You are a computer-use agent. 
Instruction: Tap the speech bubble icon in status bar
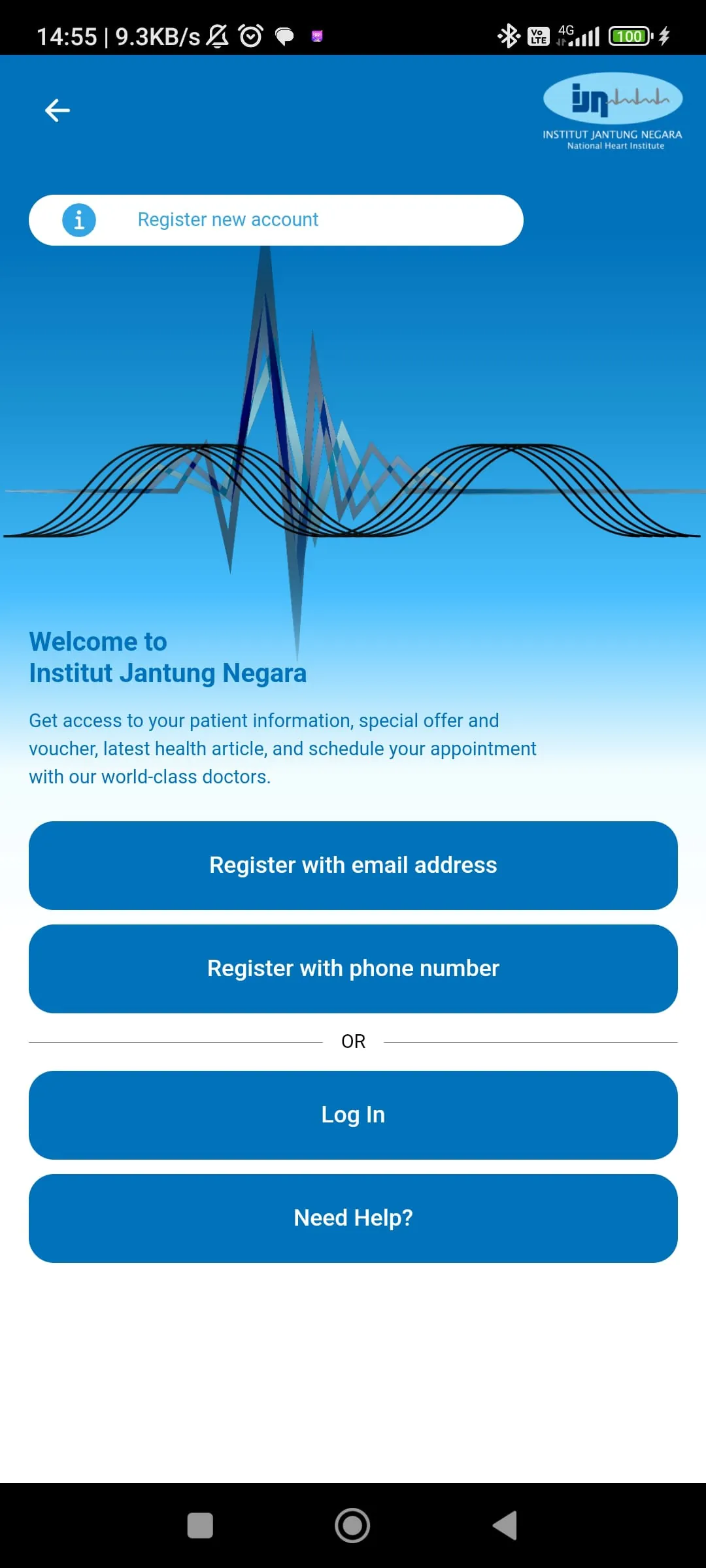coord(284,36)
